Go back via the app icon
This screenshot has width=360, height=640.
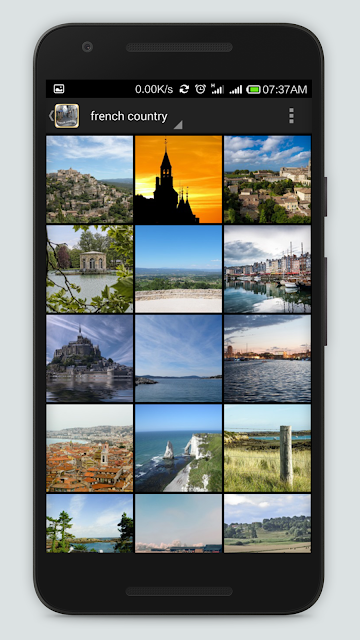tap(64, 116)
